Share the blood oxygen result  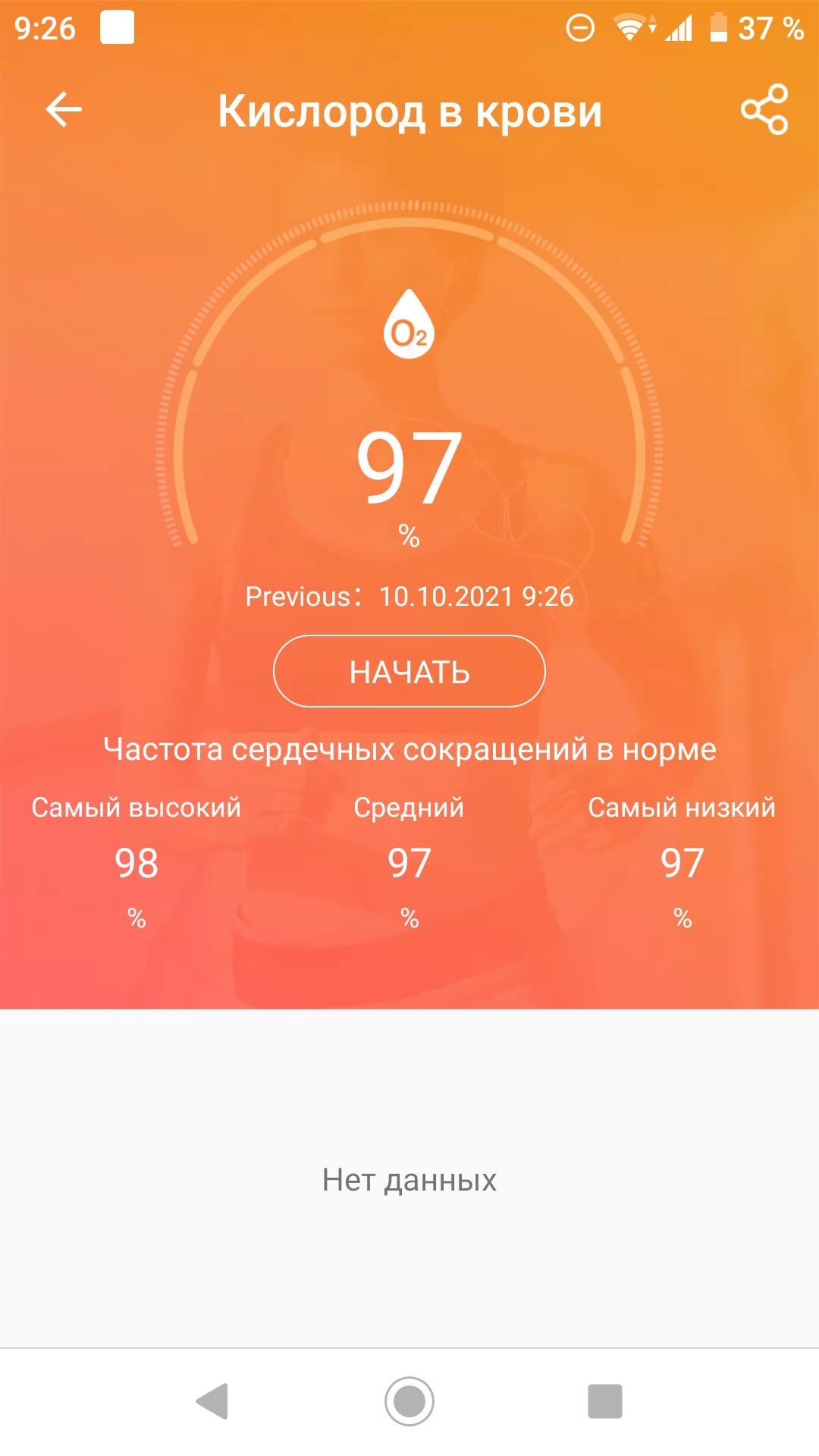coord(764,110)
